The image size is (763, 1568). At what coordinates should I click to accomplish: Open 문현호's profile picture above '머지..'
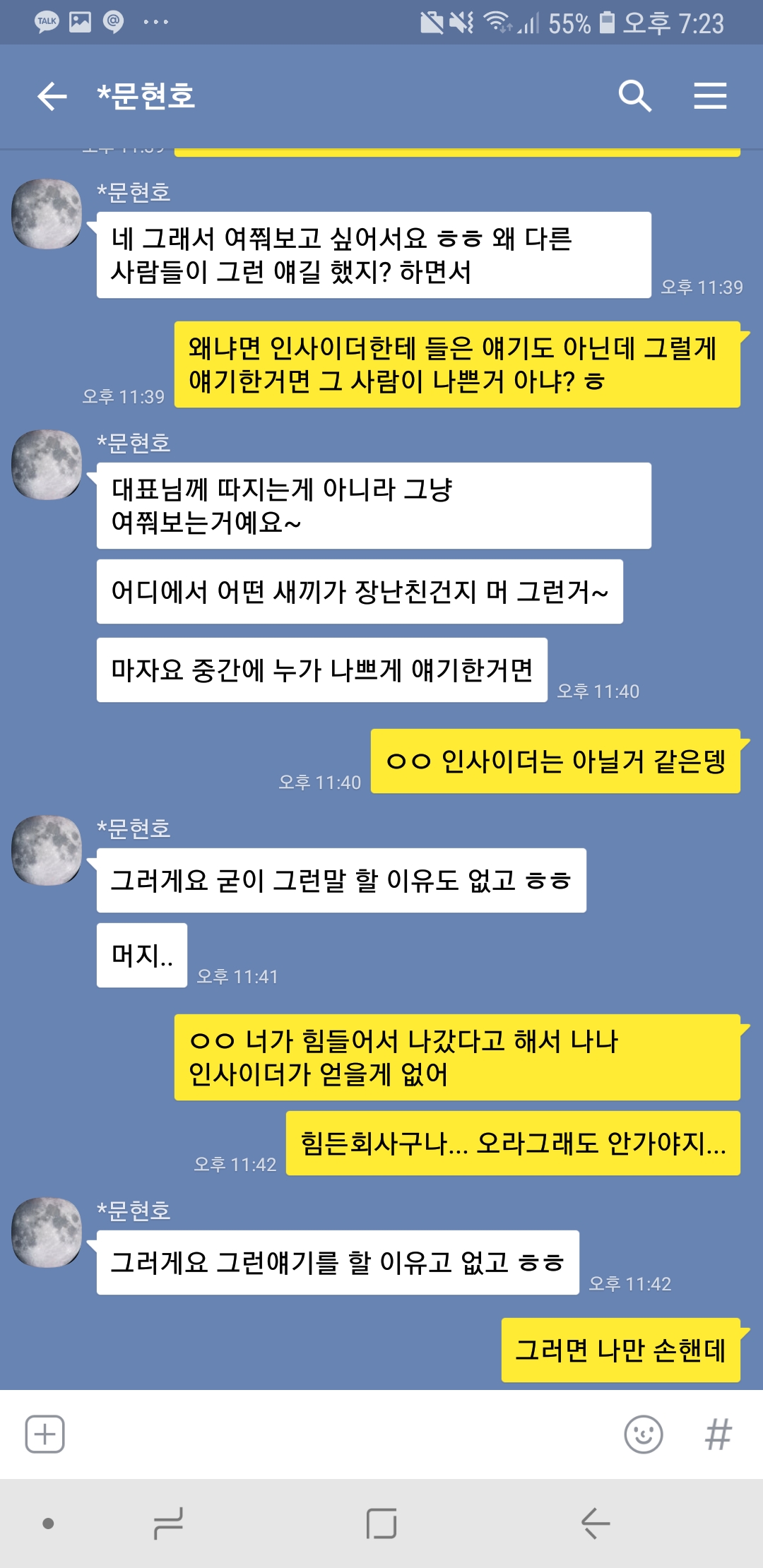pos(47,850)
